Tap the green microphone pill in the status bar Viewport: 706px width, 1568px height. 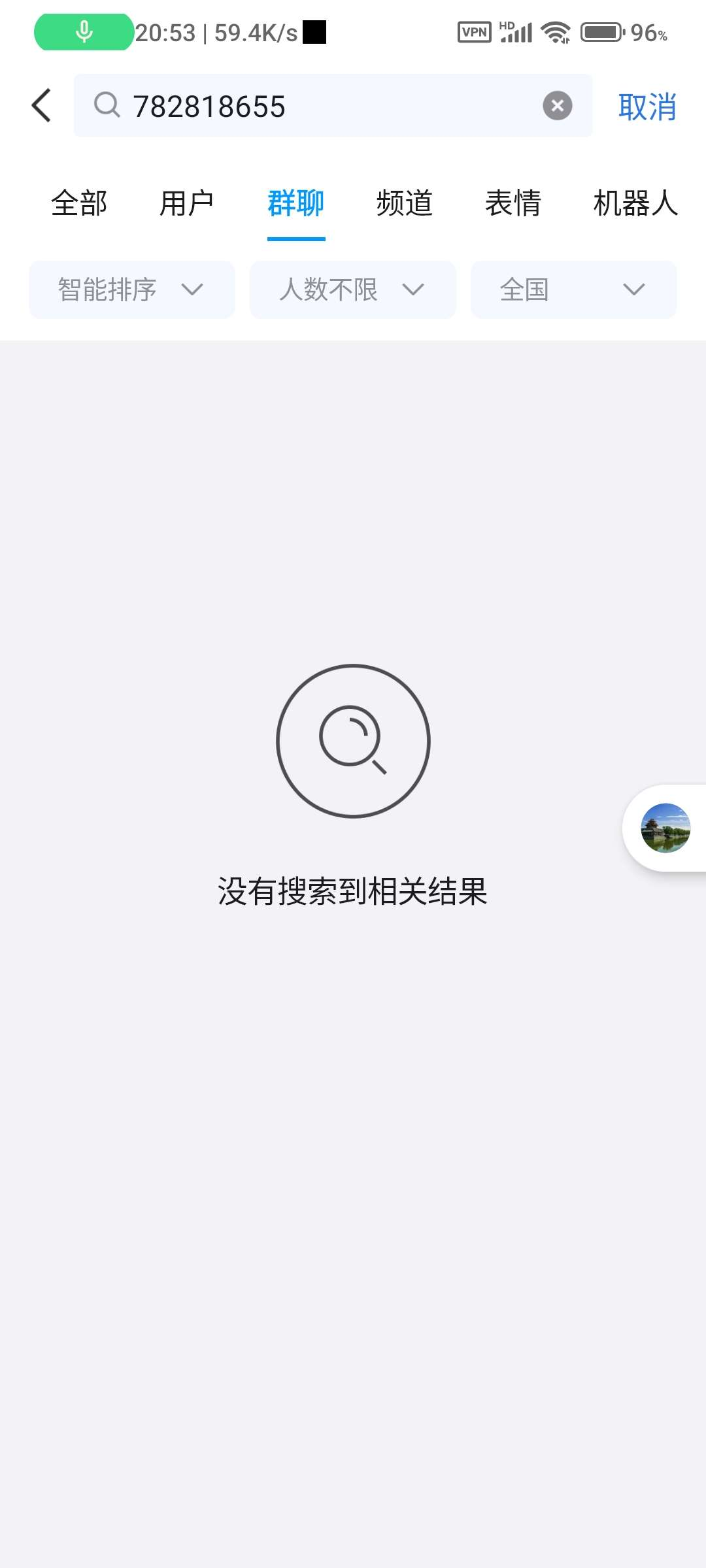pyautogui.click(x=84, y=32)
